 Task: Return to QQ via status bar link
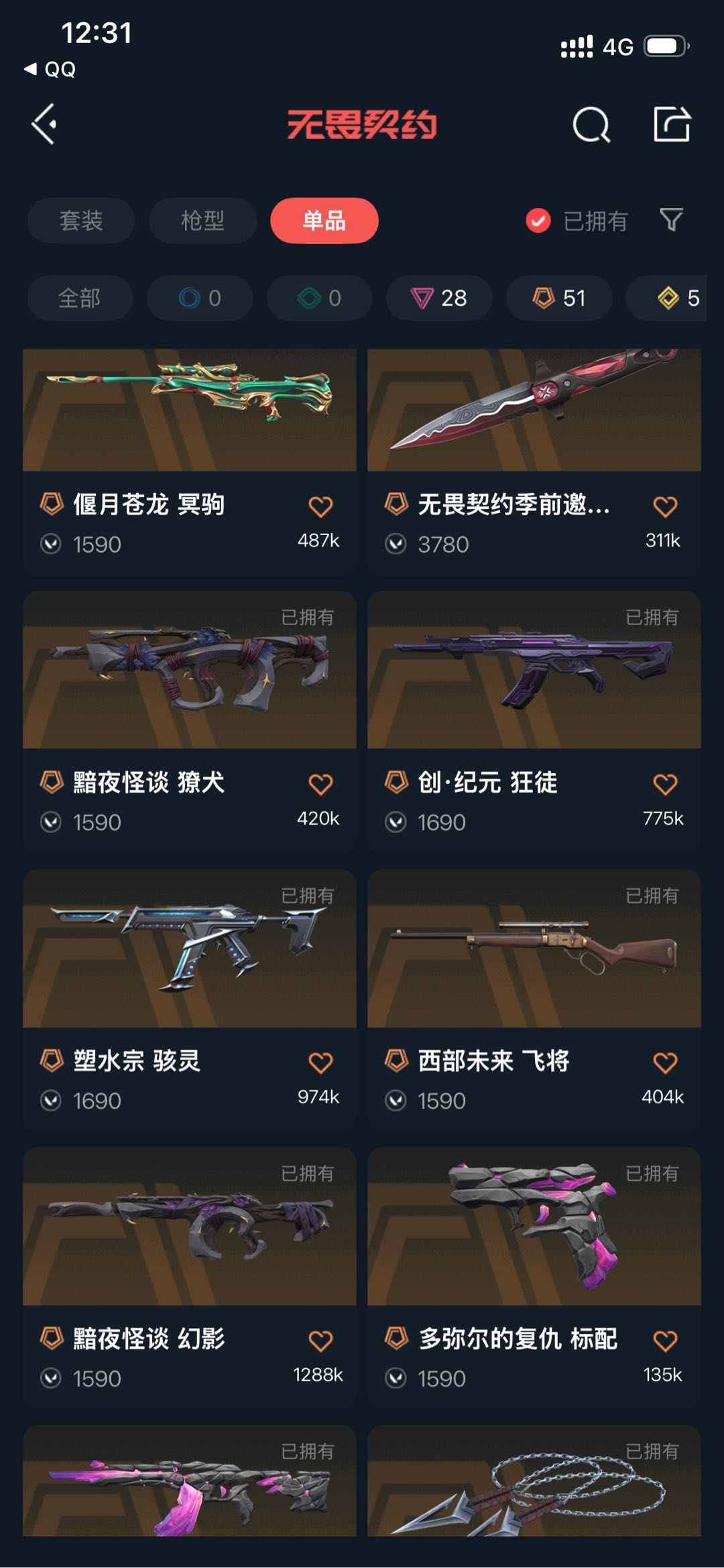coord(50,69)
